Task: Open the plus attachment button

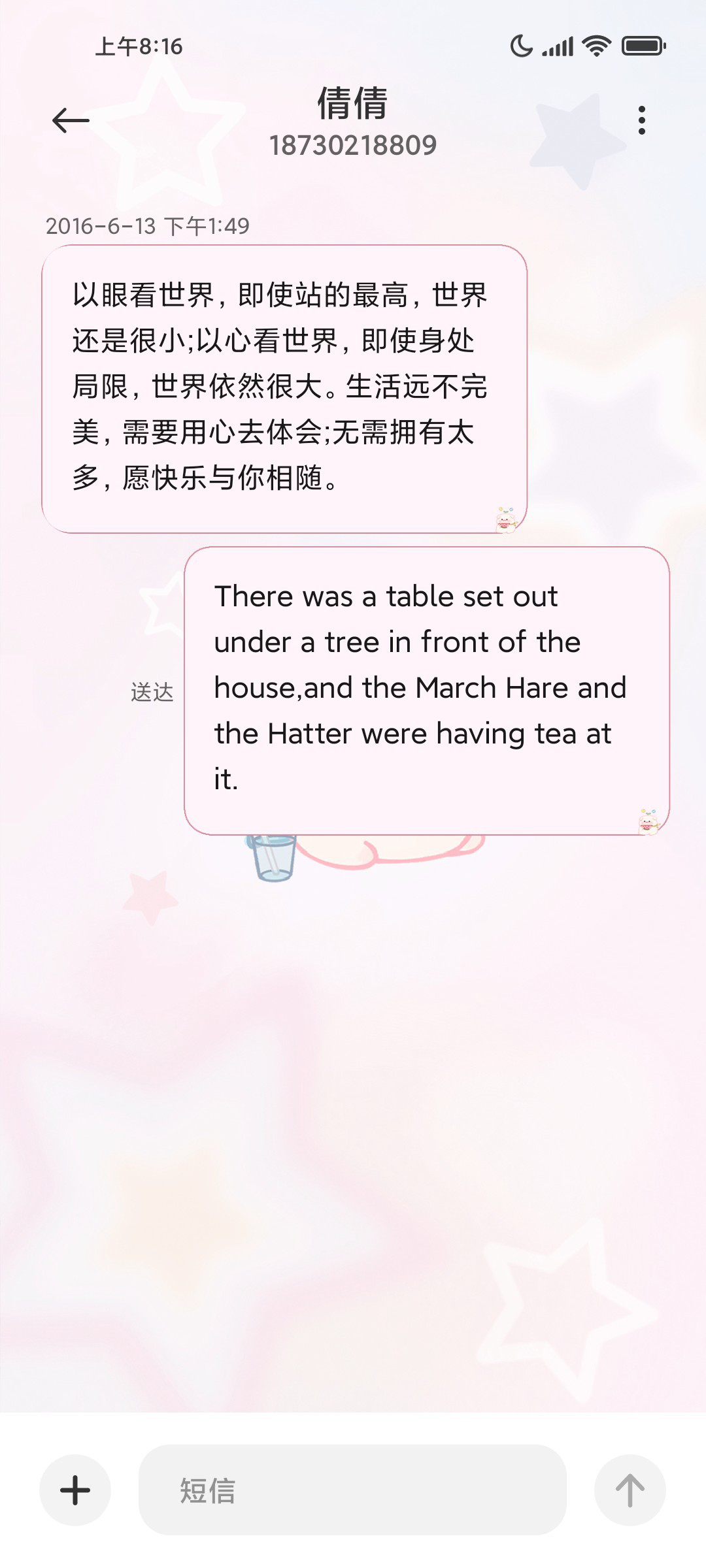Action: 75,1490
